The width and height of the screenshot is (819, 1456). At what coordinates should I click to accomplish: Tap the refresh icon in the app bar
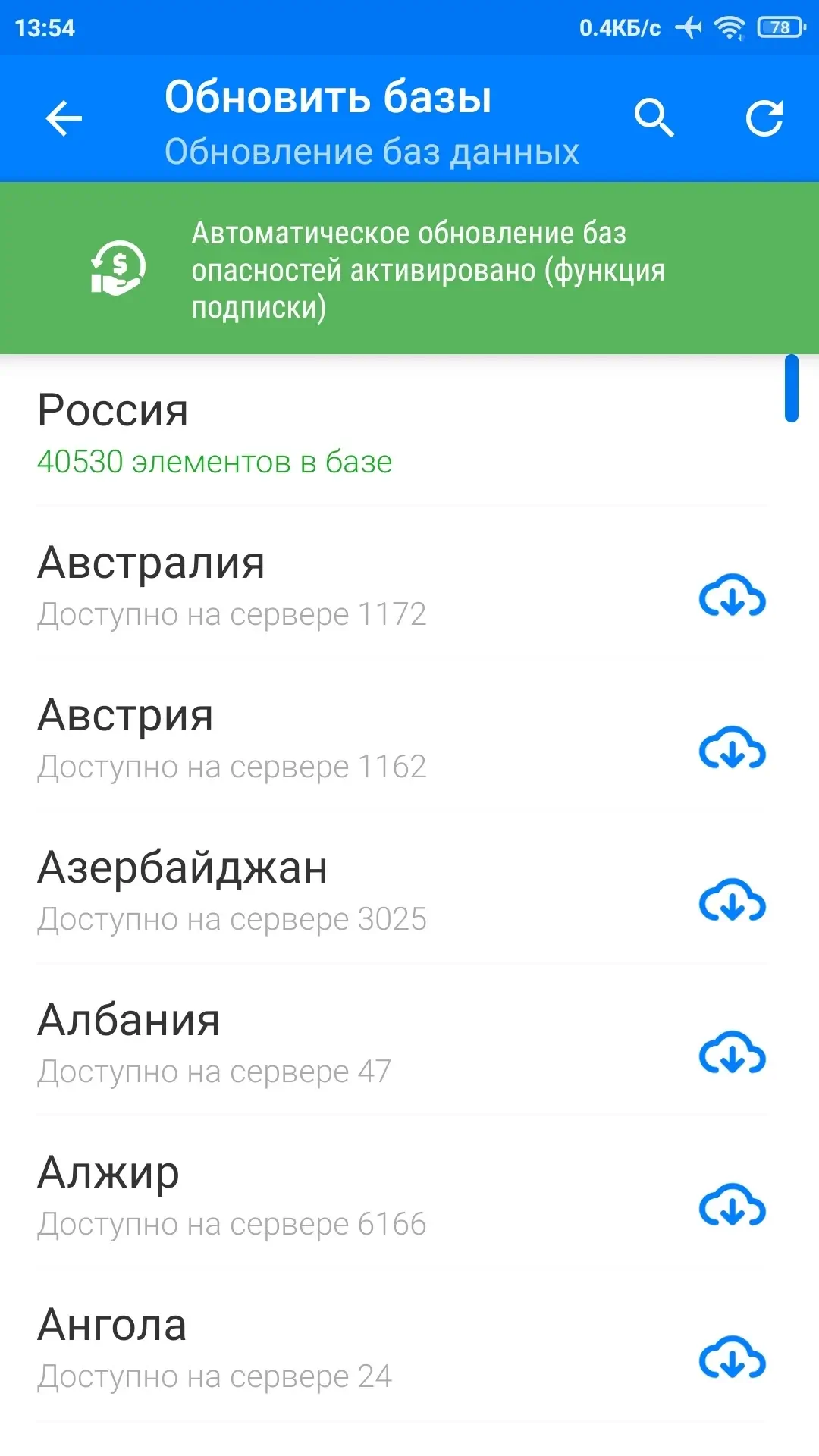(x=764, y=118)
